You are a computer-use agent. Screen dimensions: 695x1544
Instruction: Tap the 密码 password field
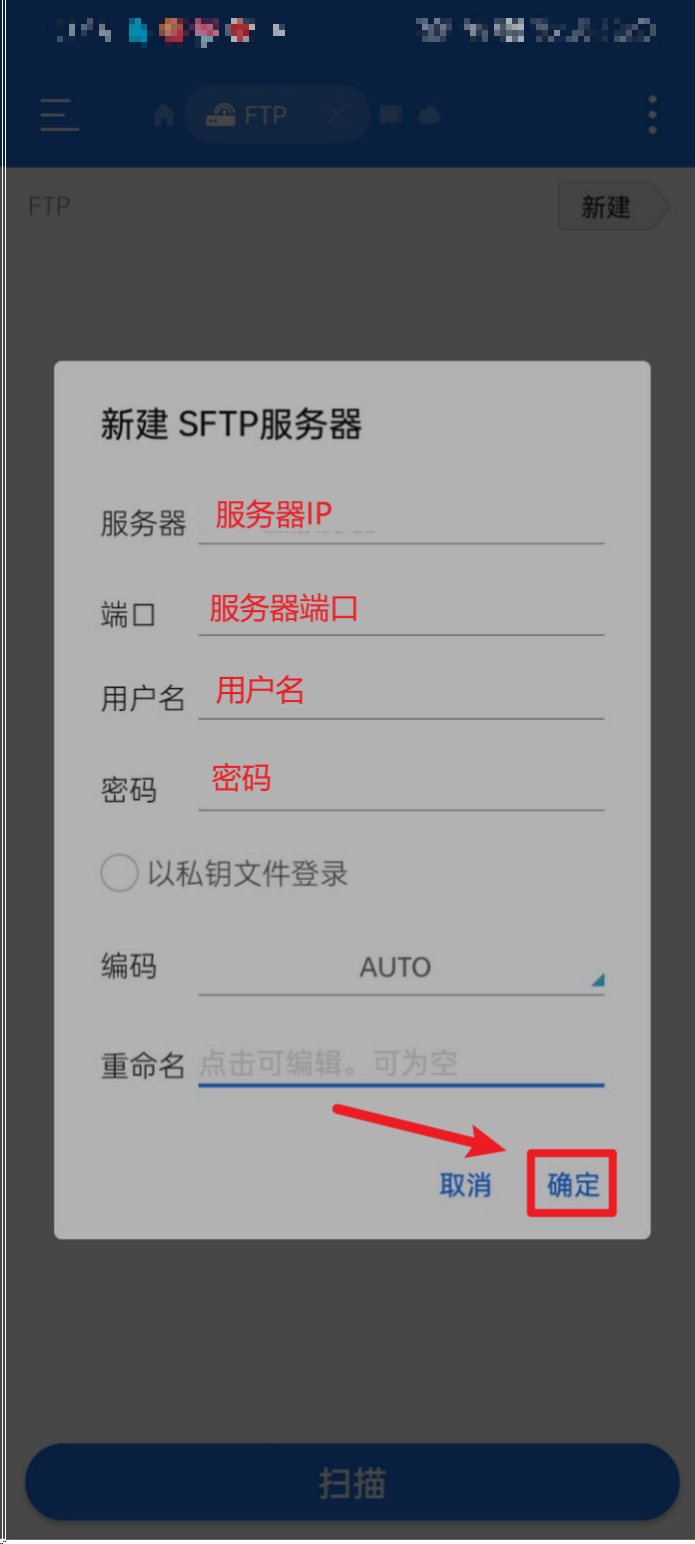point(400,788)
